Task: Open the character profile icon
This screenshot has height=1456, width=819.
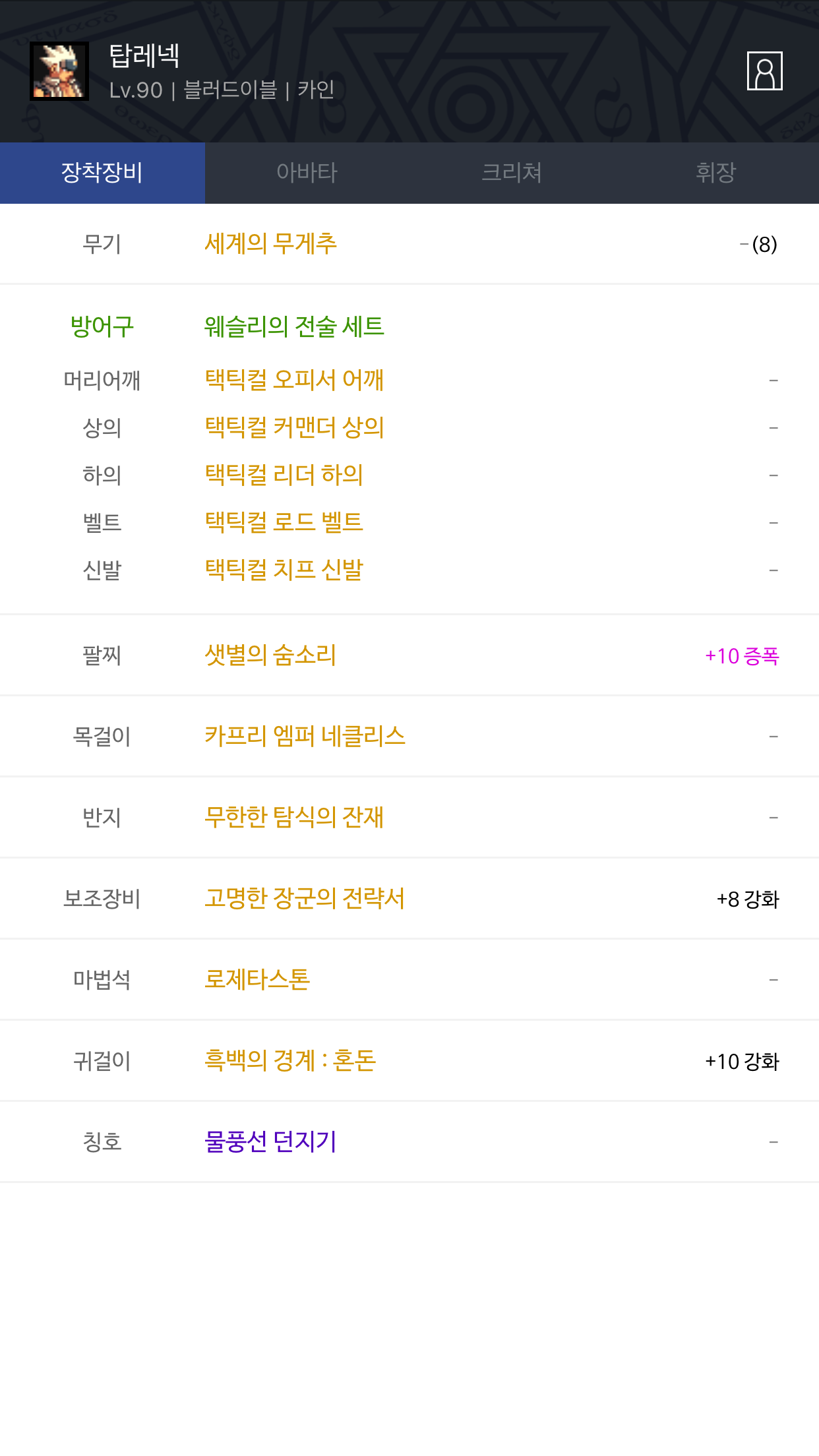Action: coord(764,71)
